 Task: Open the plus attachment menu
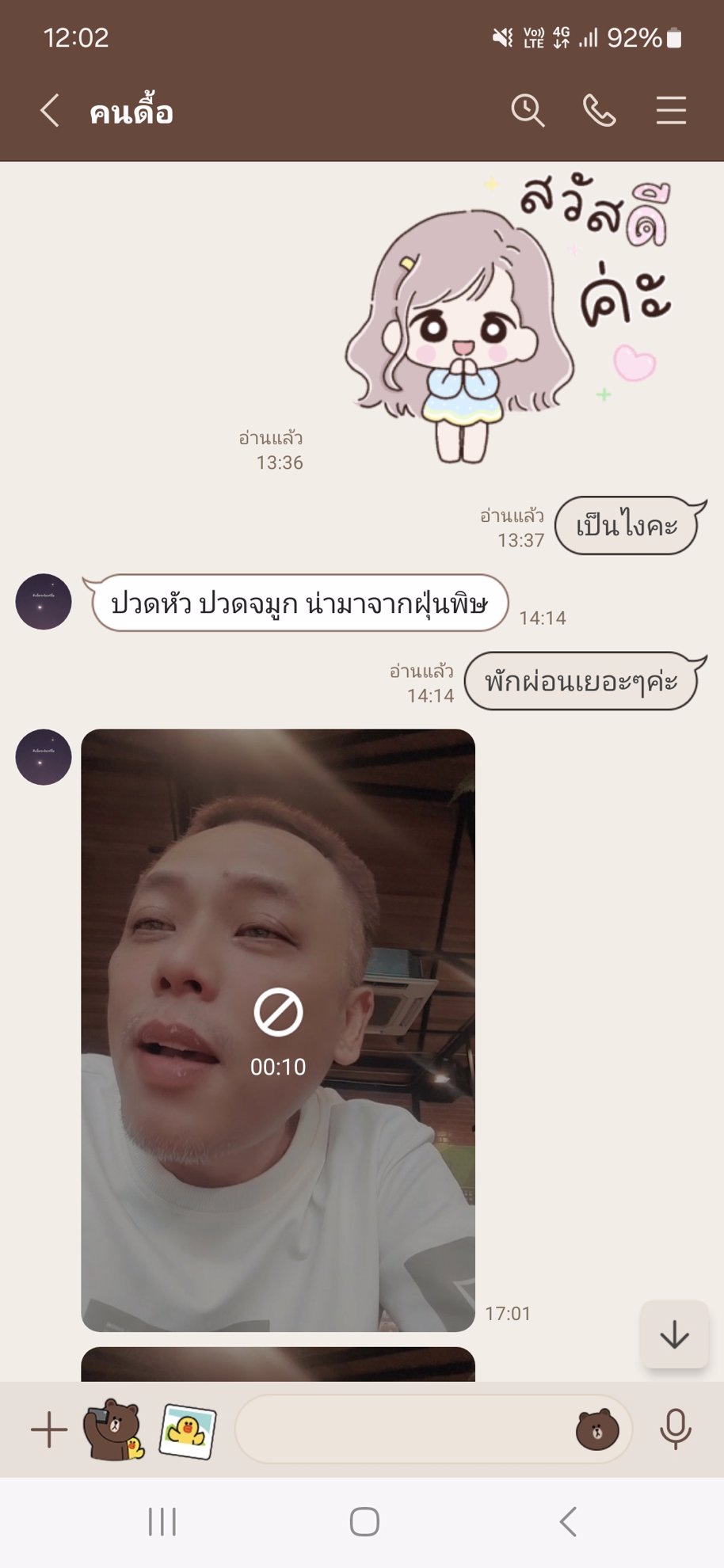click(49, 1430)
